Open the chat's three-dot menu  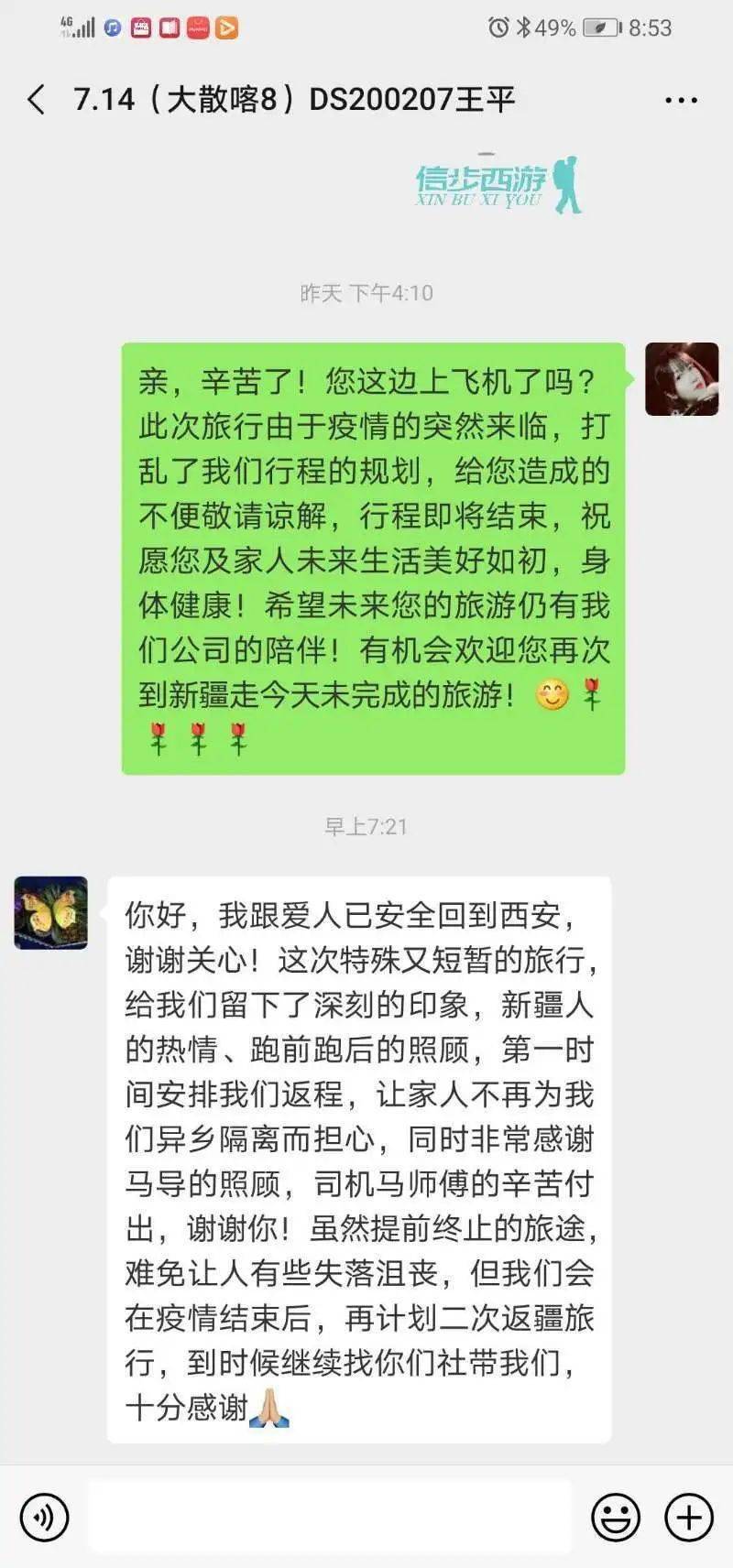[x=680, y=101]
